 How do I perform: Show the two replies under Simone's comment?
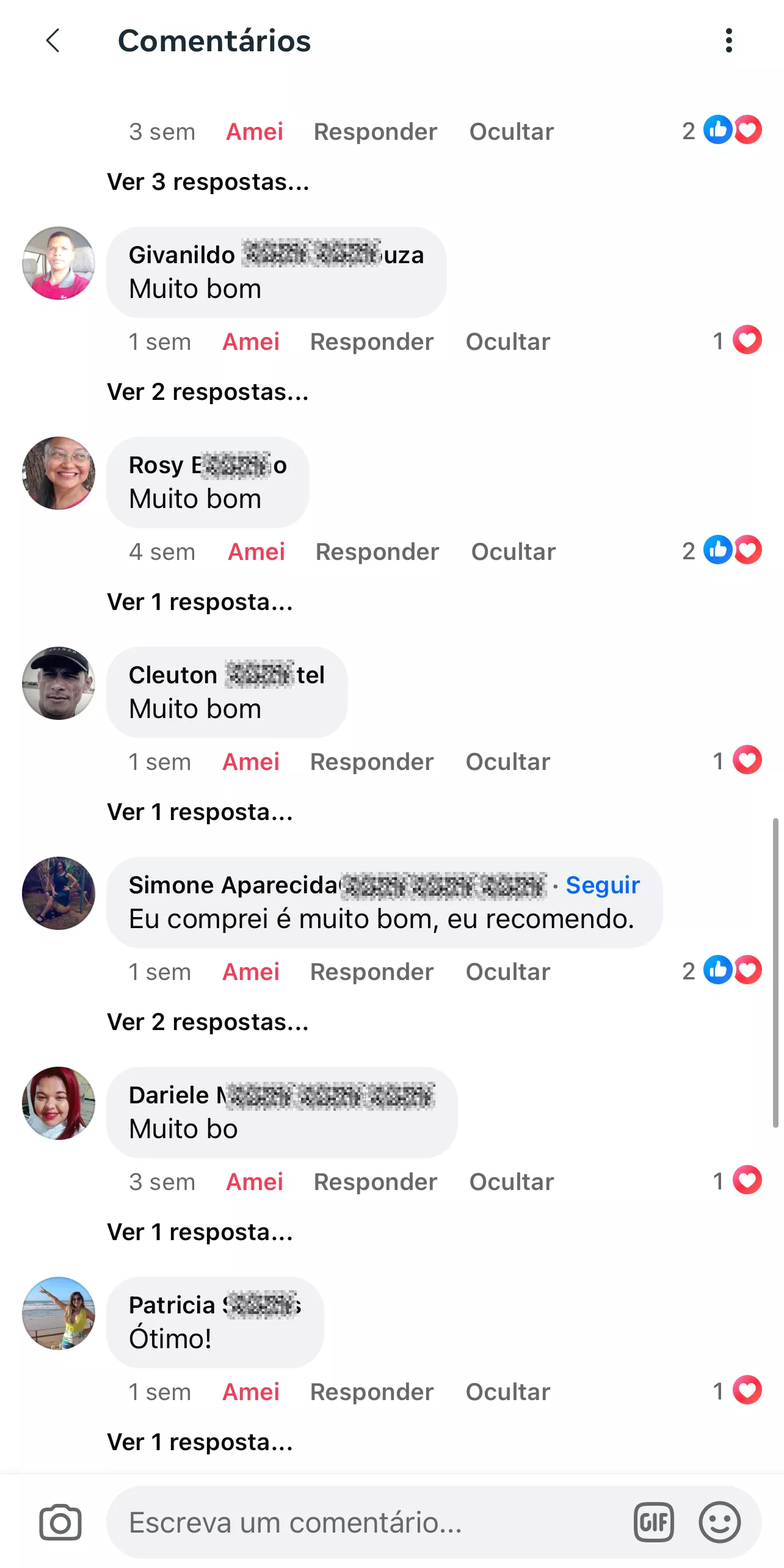click(208, 1022)
